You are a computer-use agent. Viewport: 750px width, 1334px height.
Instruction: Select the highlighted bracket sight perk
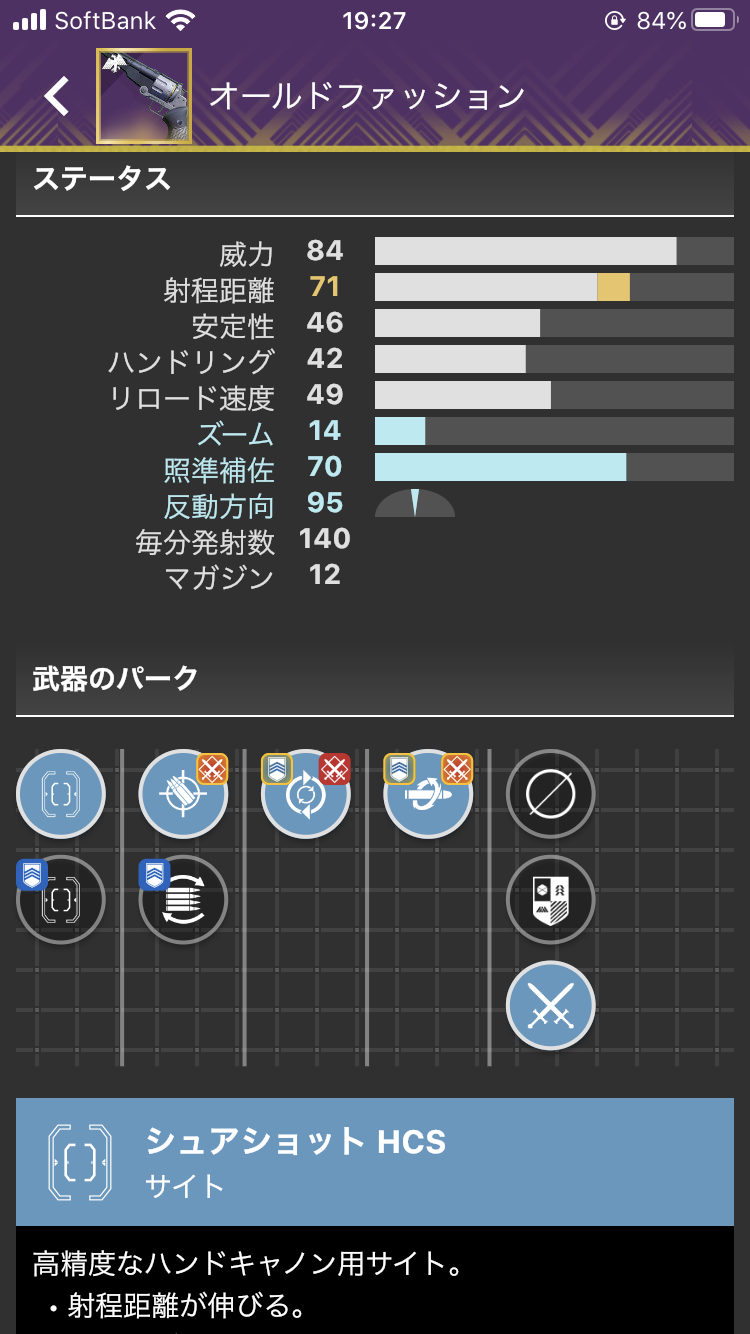point(61,794)
